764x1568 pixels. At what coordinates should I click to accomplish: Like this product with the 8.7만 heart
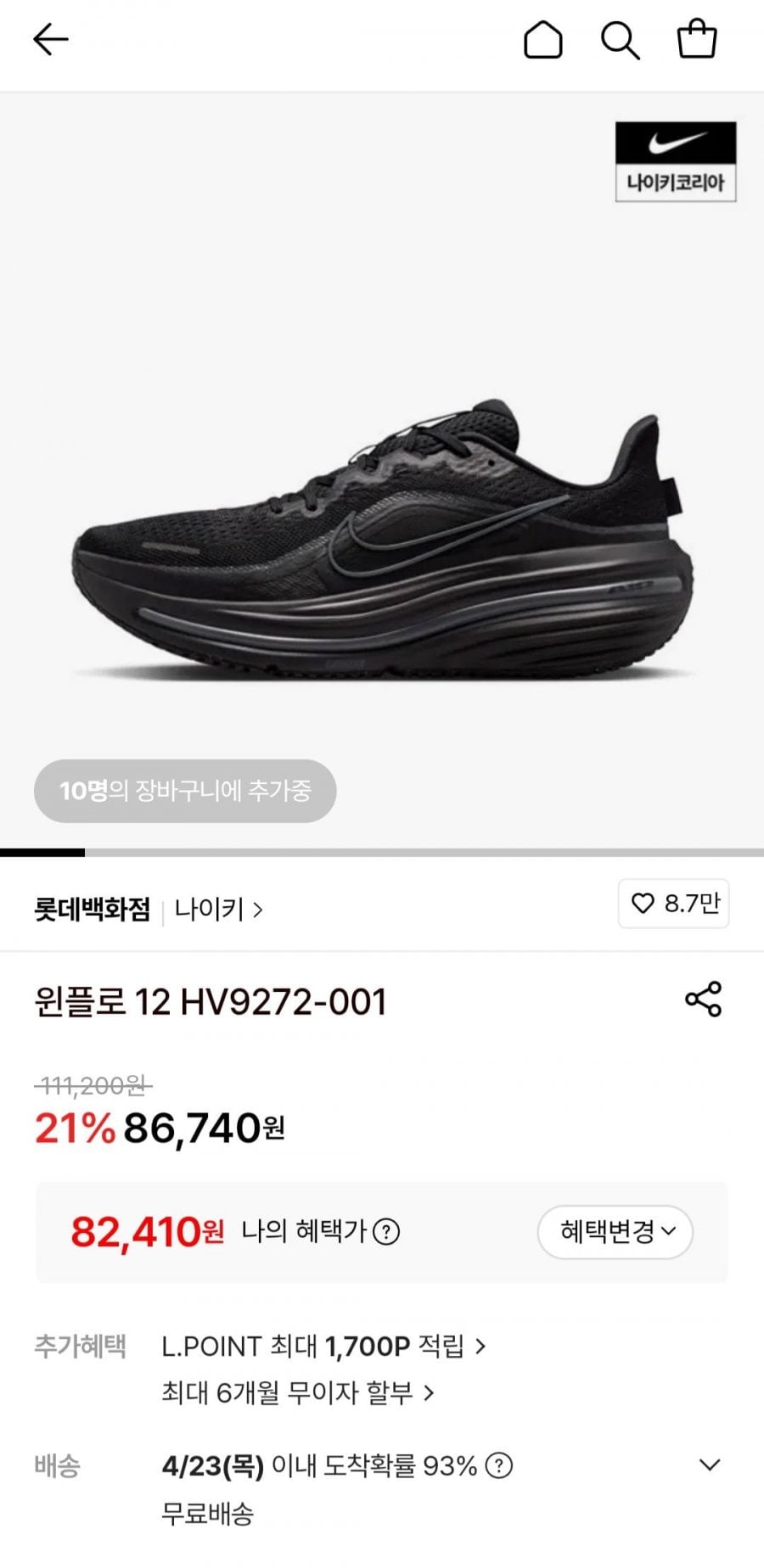[x=674, y=904]
